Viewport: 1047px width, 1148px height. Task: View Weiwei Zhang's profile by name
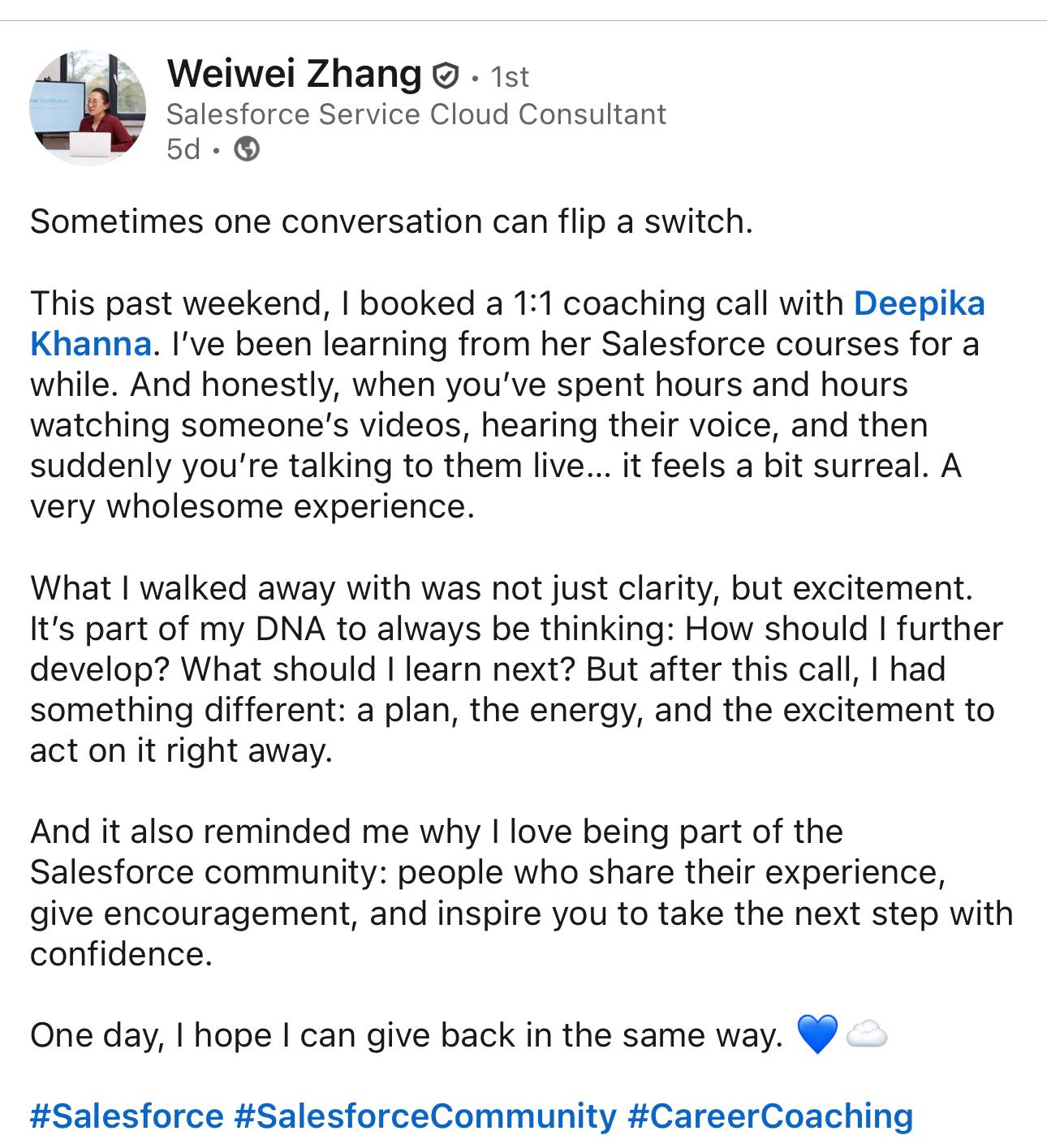click(294, 75)
